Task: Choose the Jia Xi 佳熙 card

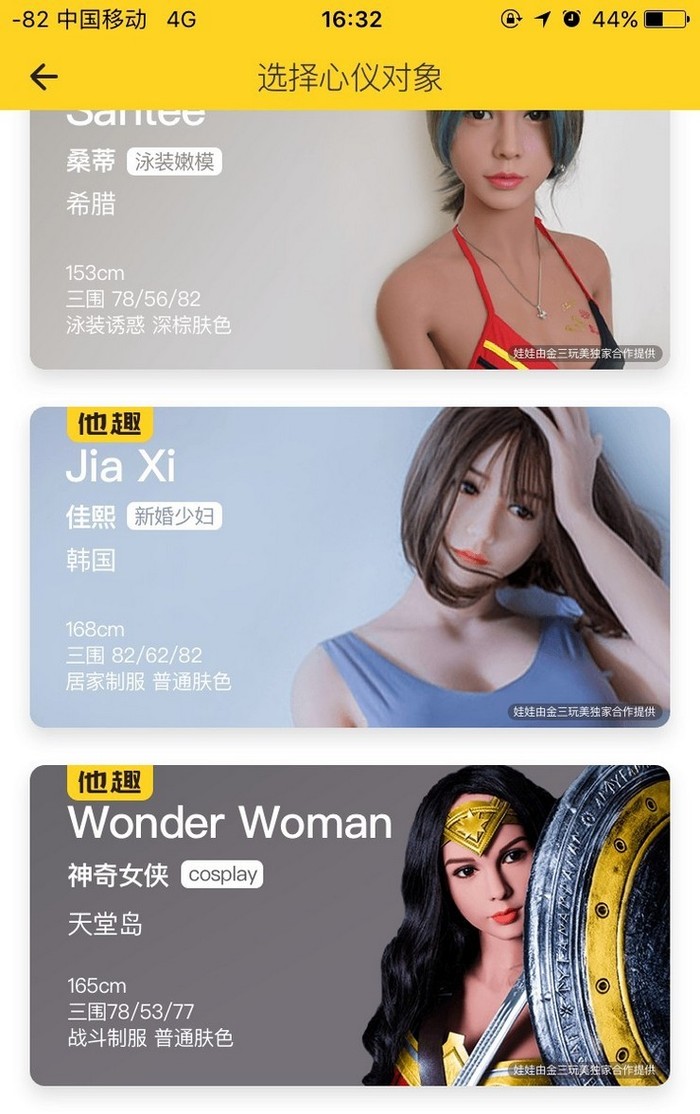Action: (x=349, y=567)
